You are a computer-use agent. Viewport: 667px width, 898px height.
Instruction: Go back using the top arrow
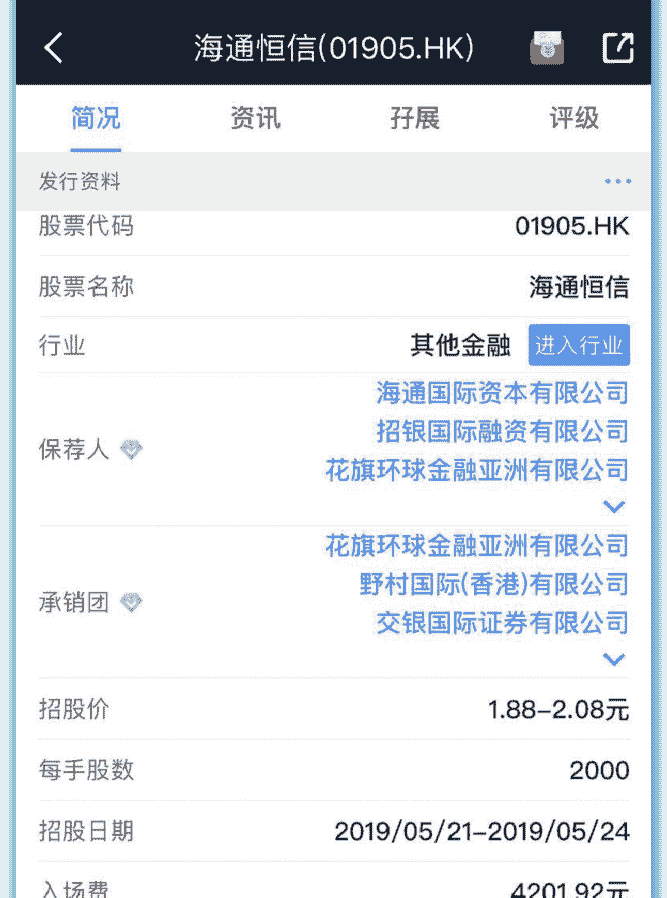tap(53, 47)
